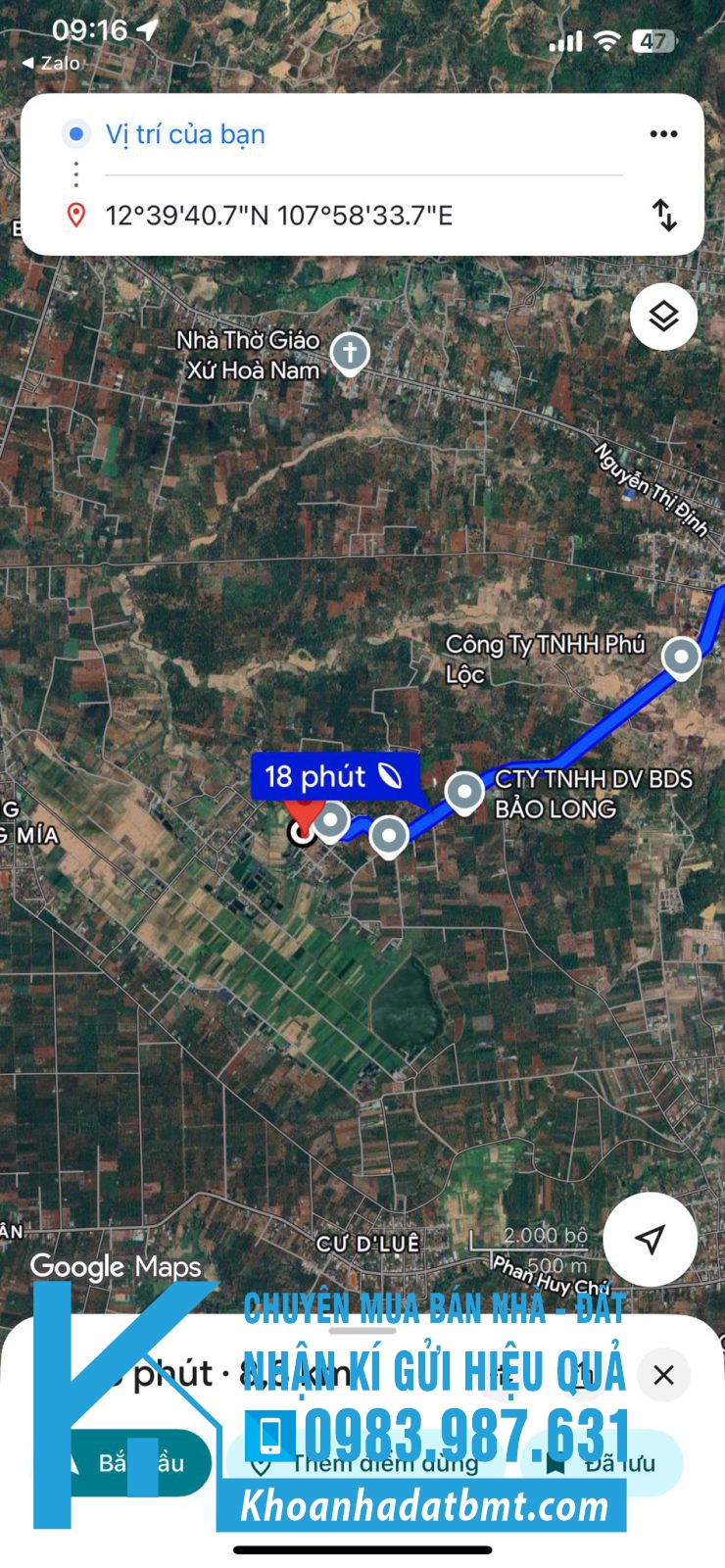
Task: Return to the Zalo app
Action: 51,63
